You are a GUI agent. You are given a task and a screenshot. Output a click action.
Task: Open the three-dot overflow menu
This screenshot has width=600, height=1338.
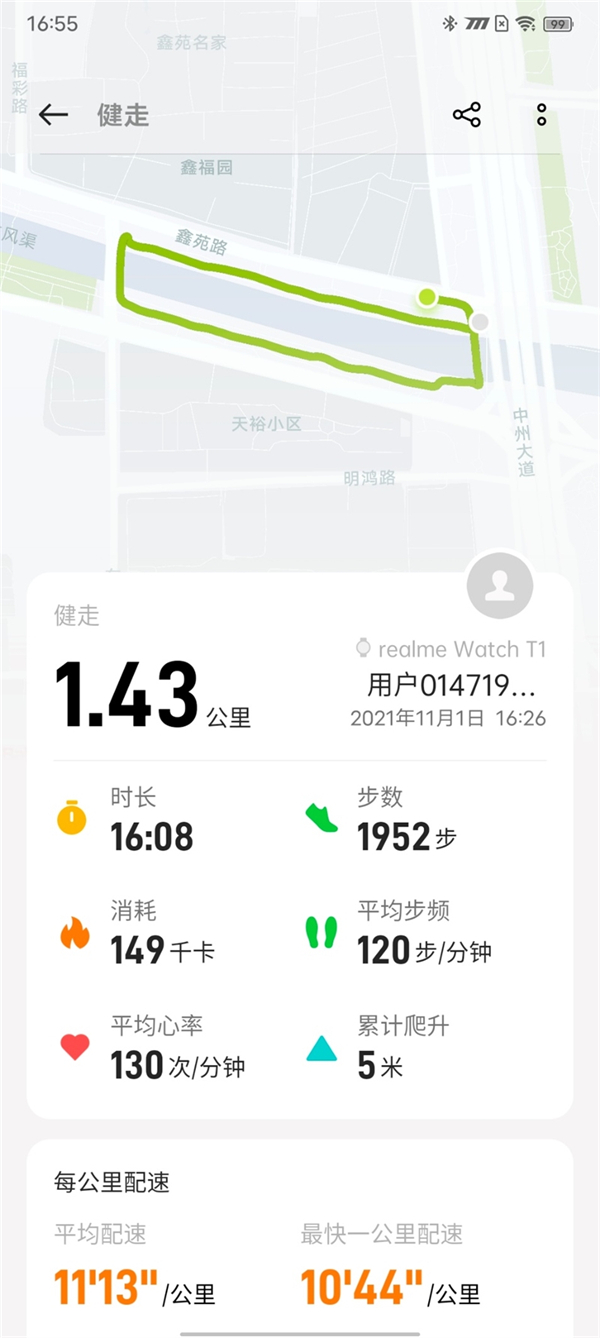pyautogui.click(x=541, y=115)
